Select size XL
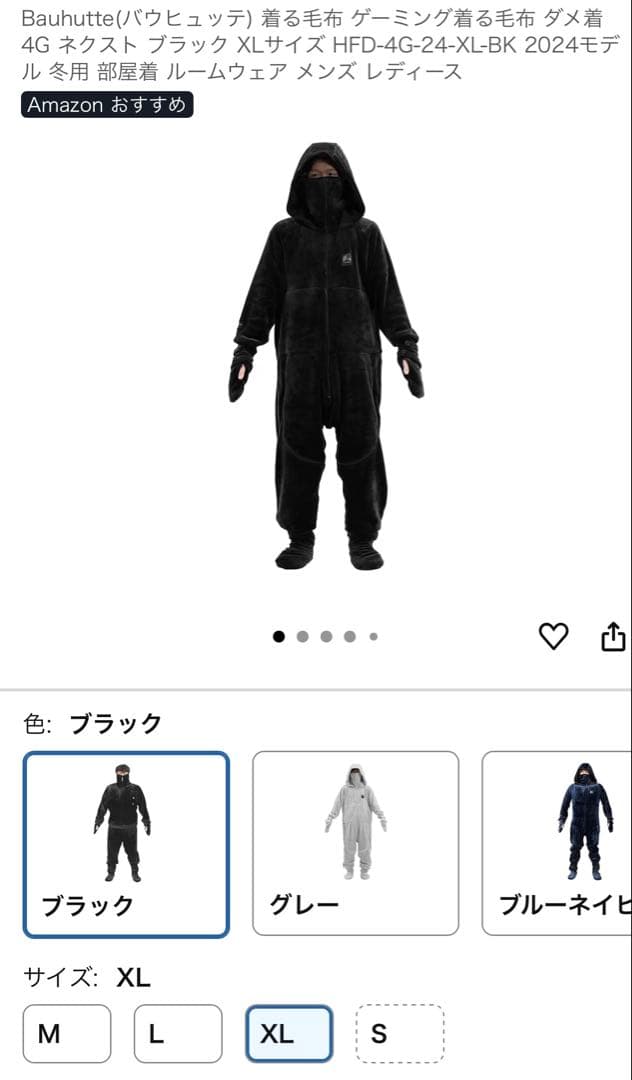The height and width of the screenshot is (1080, 632). click(289, 1033)
